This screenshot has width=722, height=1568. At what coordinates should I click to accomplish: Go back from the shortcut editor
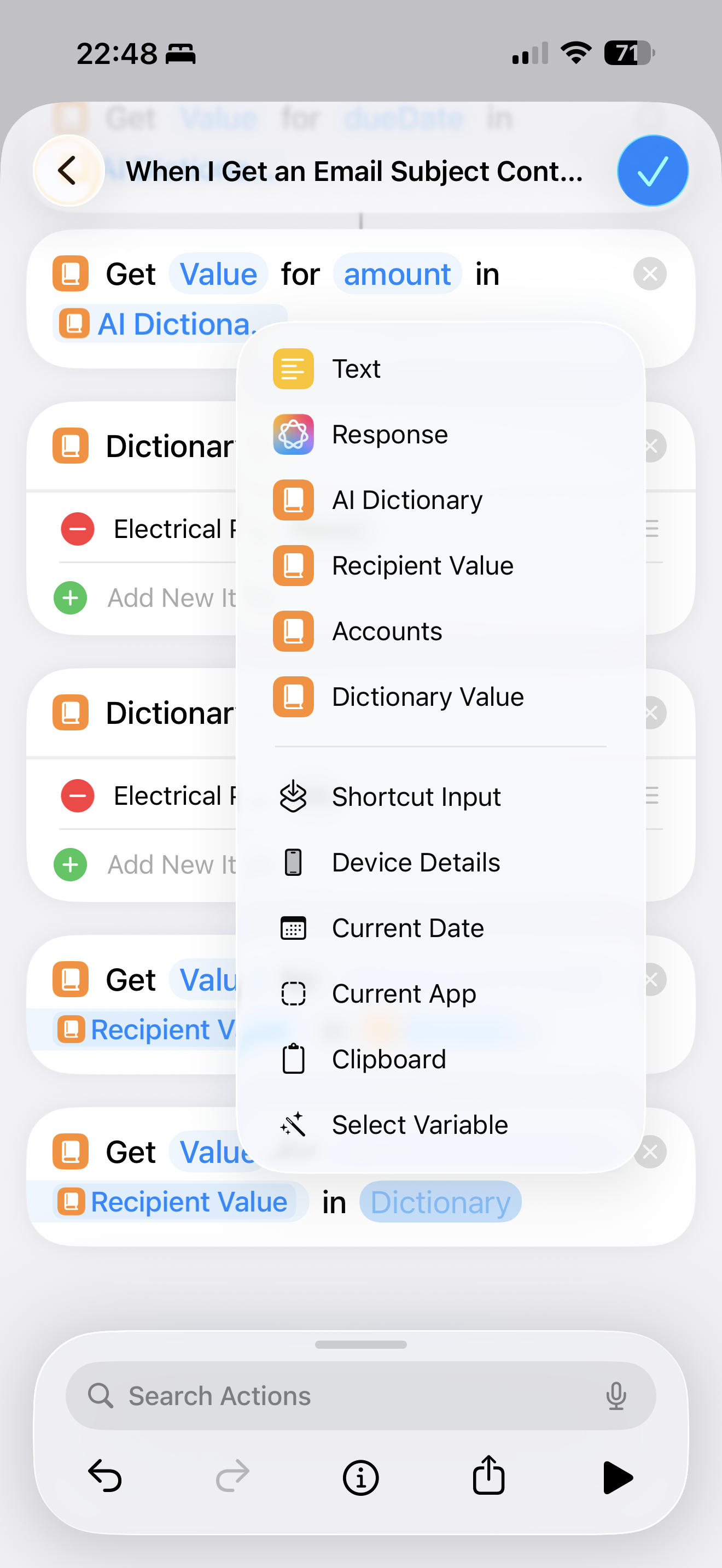click(x=68, y=171)
